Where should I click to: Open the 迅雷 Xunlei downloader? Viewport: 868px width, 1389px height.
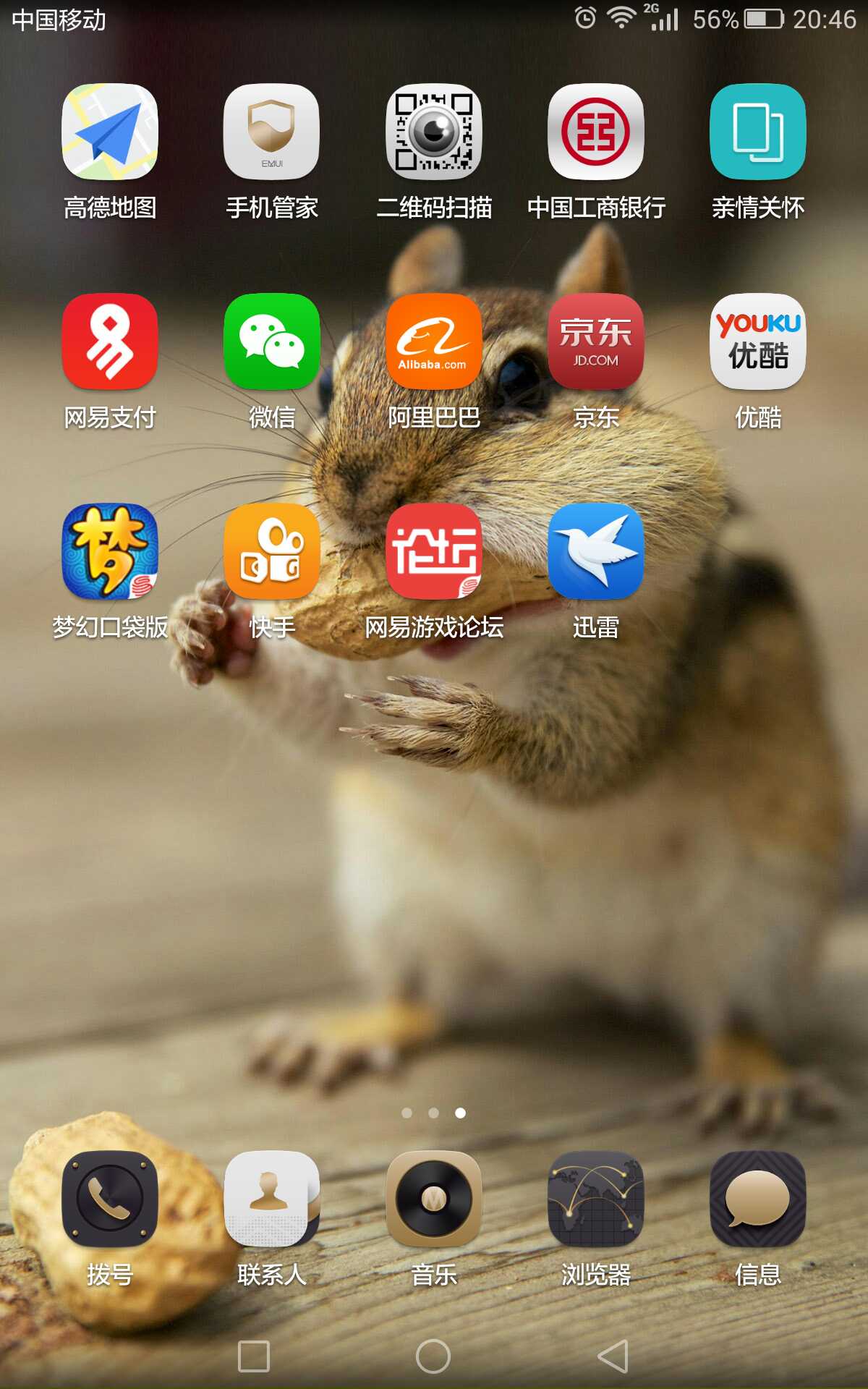pos(596,551)
